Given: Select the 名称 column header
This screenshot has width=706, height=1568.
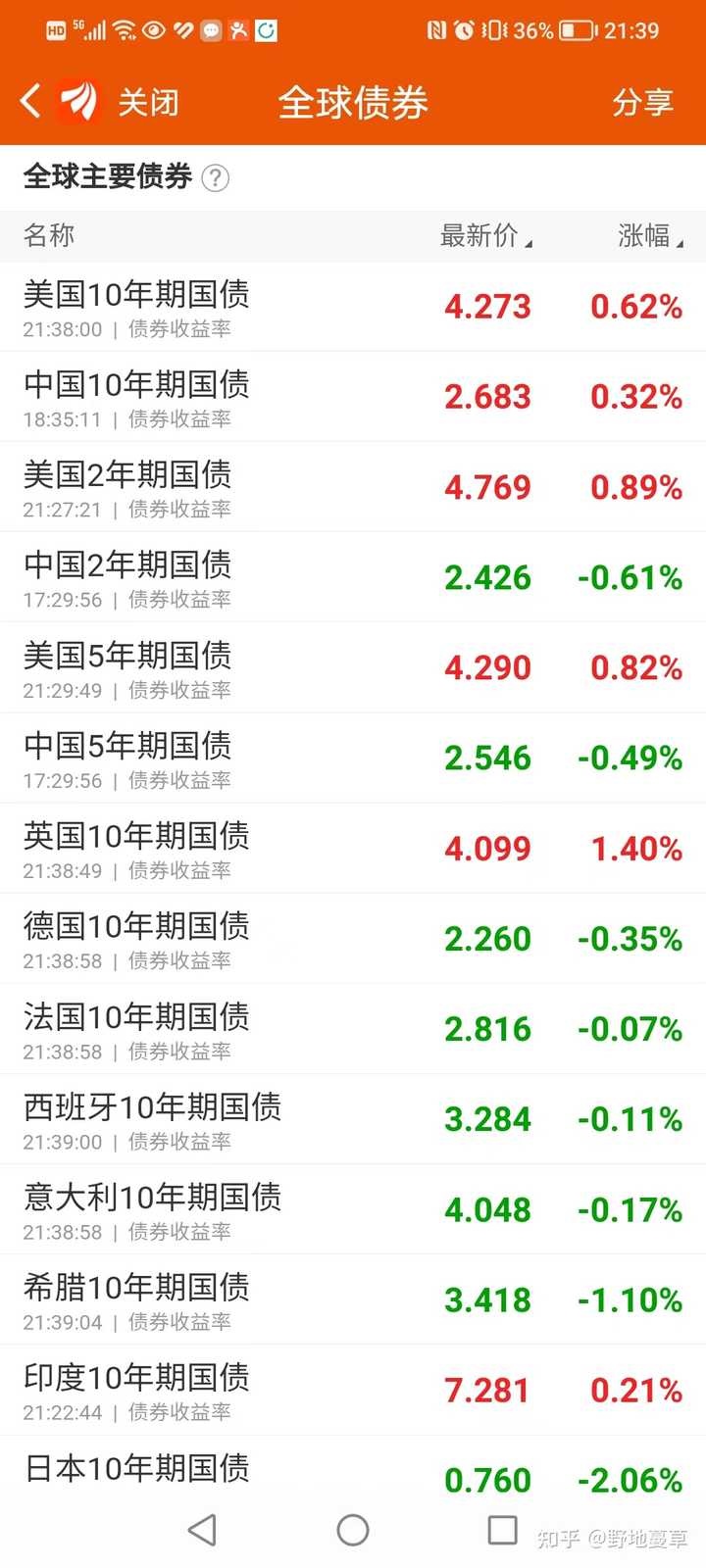Looking at the screenshot, I should 47,236.
